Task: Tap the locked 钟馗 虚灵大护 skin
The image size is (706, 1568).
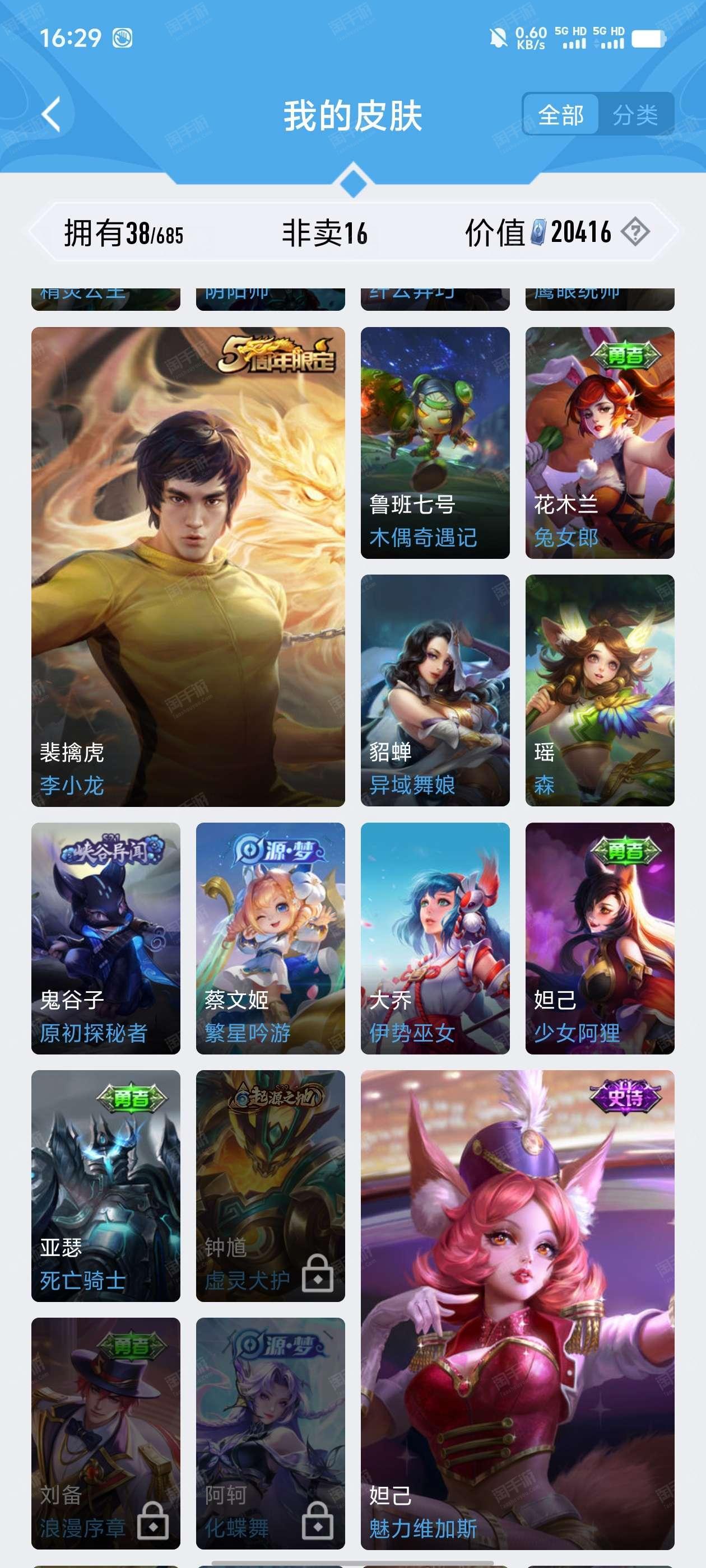Action: point(271,1186)
